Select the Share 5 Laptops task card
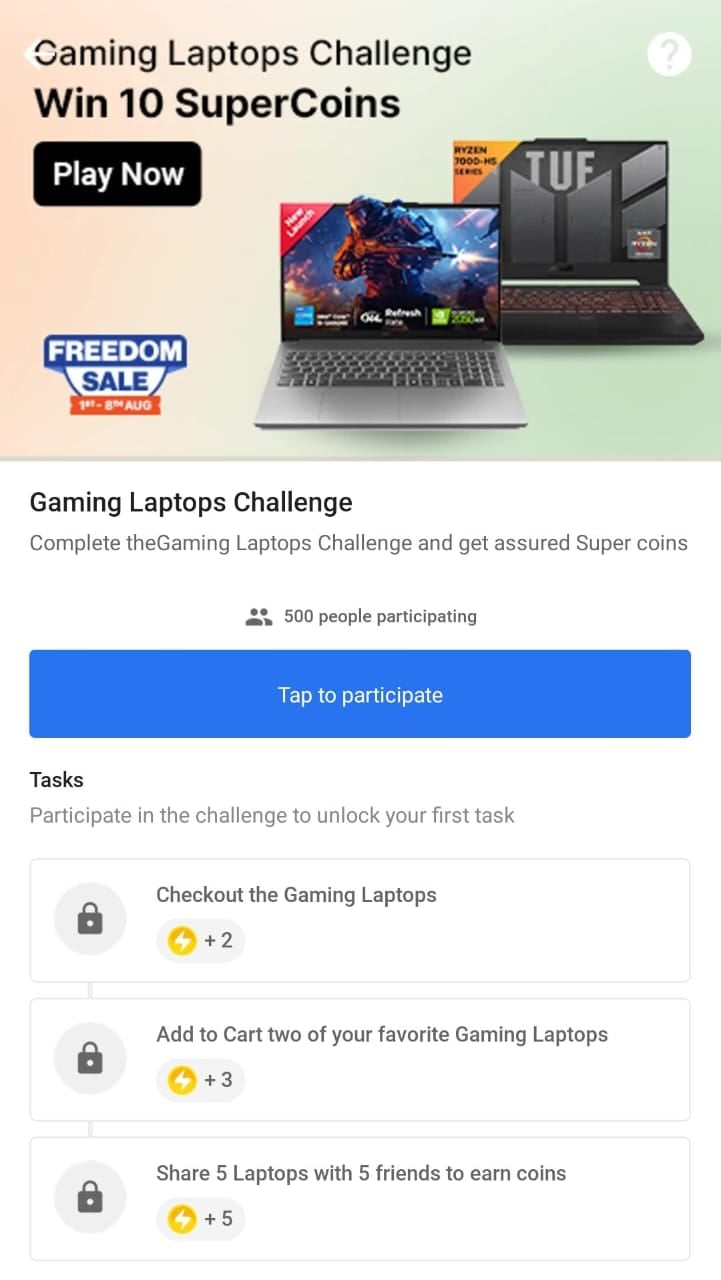The height and width of the screenshot is (1280, 721). pos(360,1198)
